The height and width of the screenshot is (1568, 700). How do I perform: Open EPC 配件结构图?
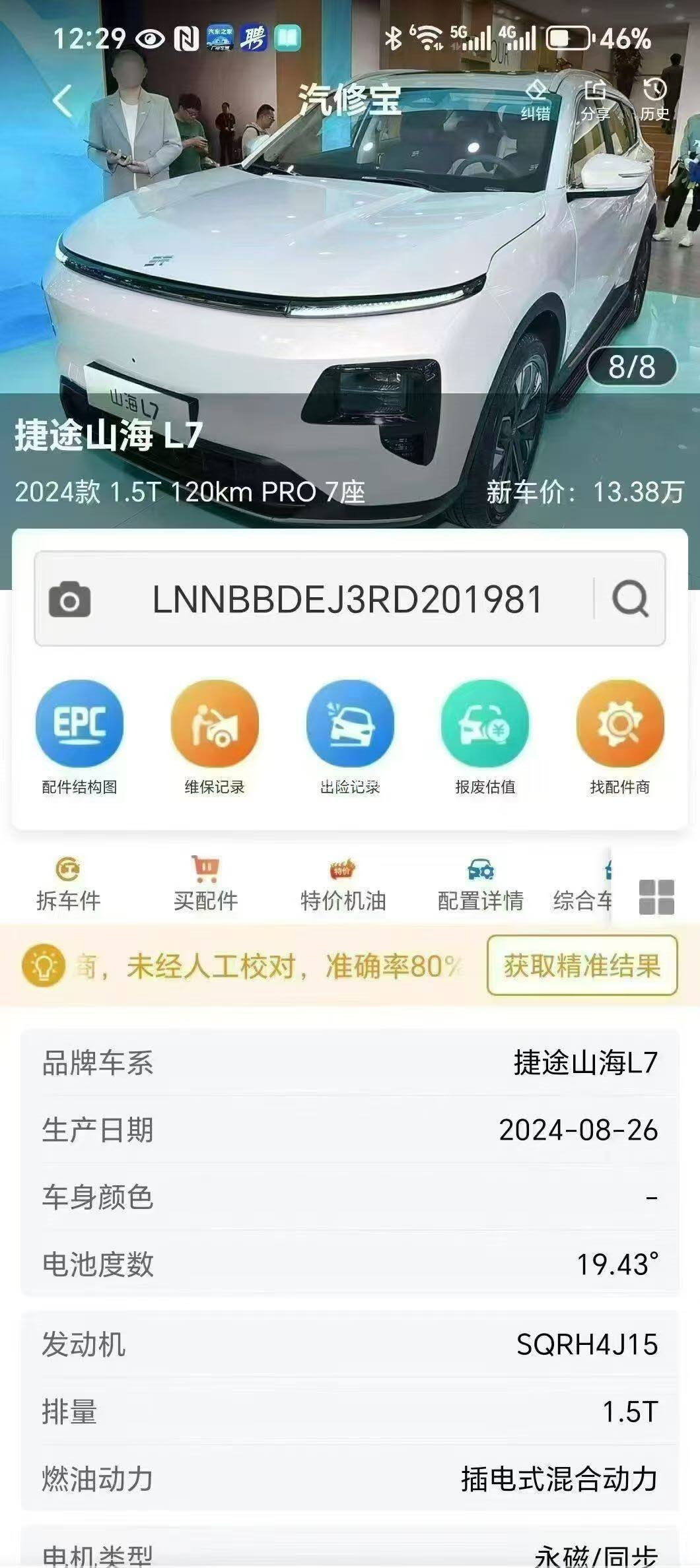[79, 737]
